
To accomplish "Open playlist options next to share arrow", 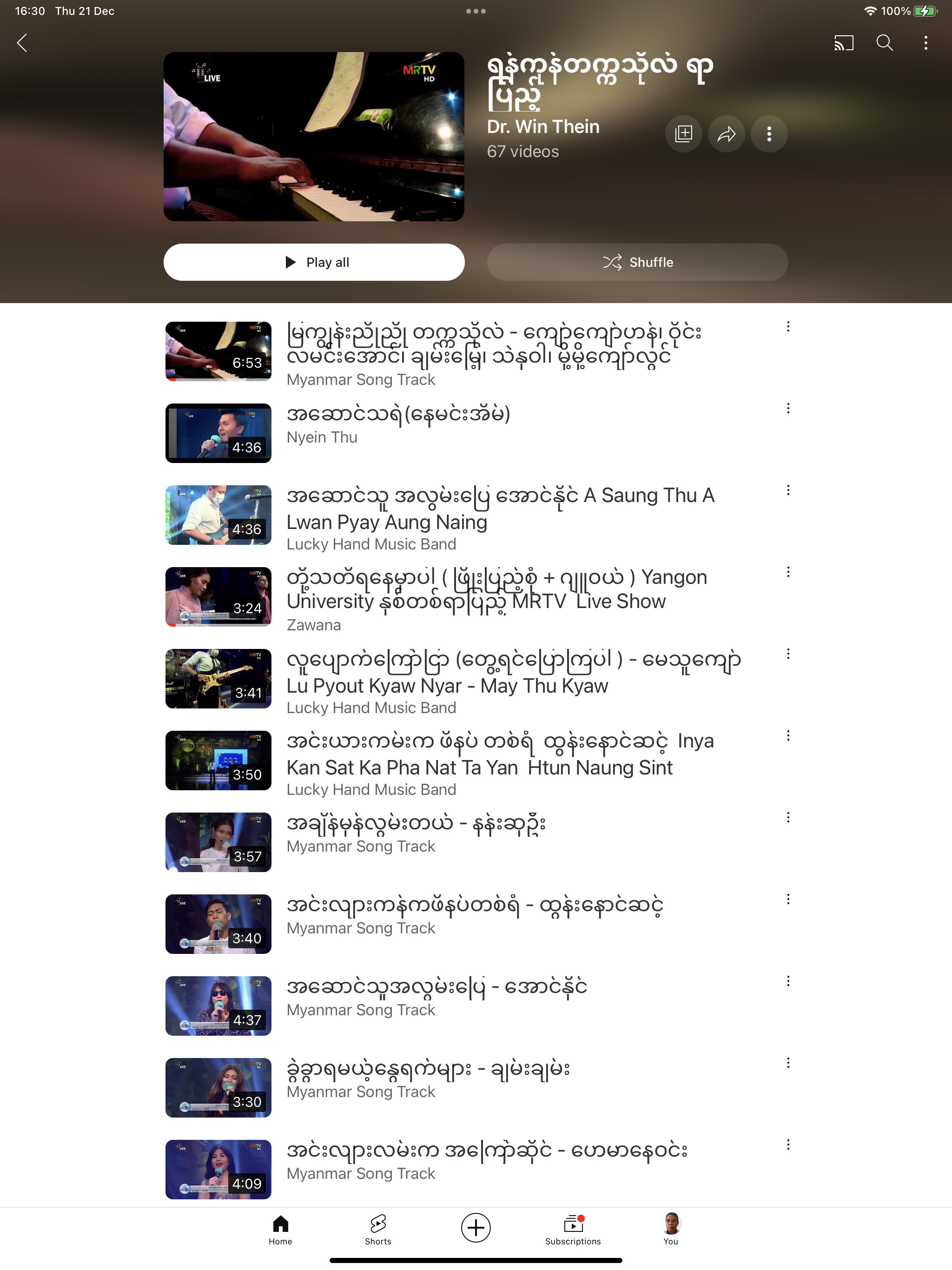I will click(x=769, y=134).
